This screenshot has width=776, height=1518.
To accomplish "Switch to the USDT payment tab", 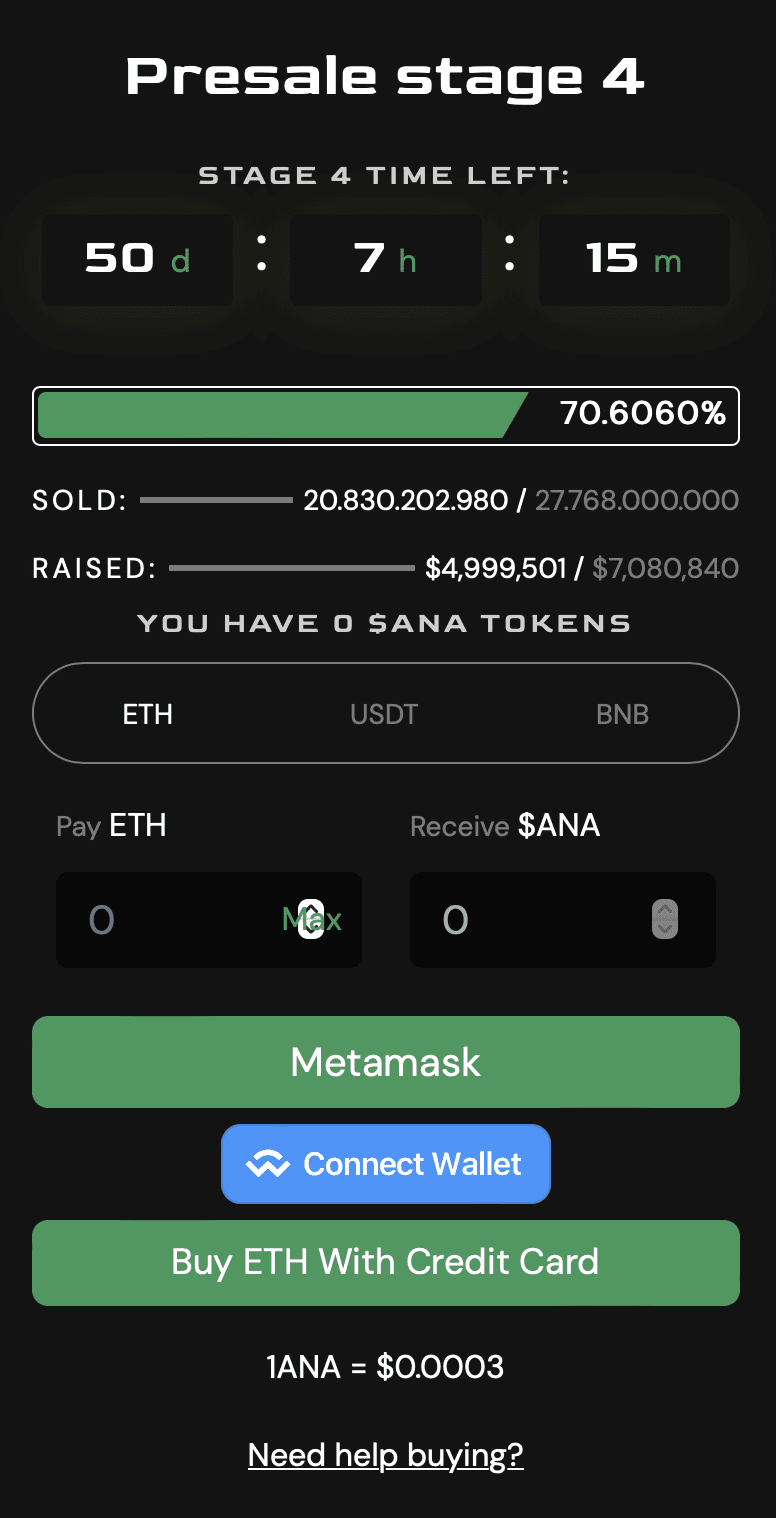I will pyautogui.click(x=384, y=713).
